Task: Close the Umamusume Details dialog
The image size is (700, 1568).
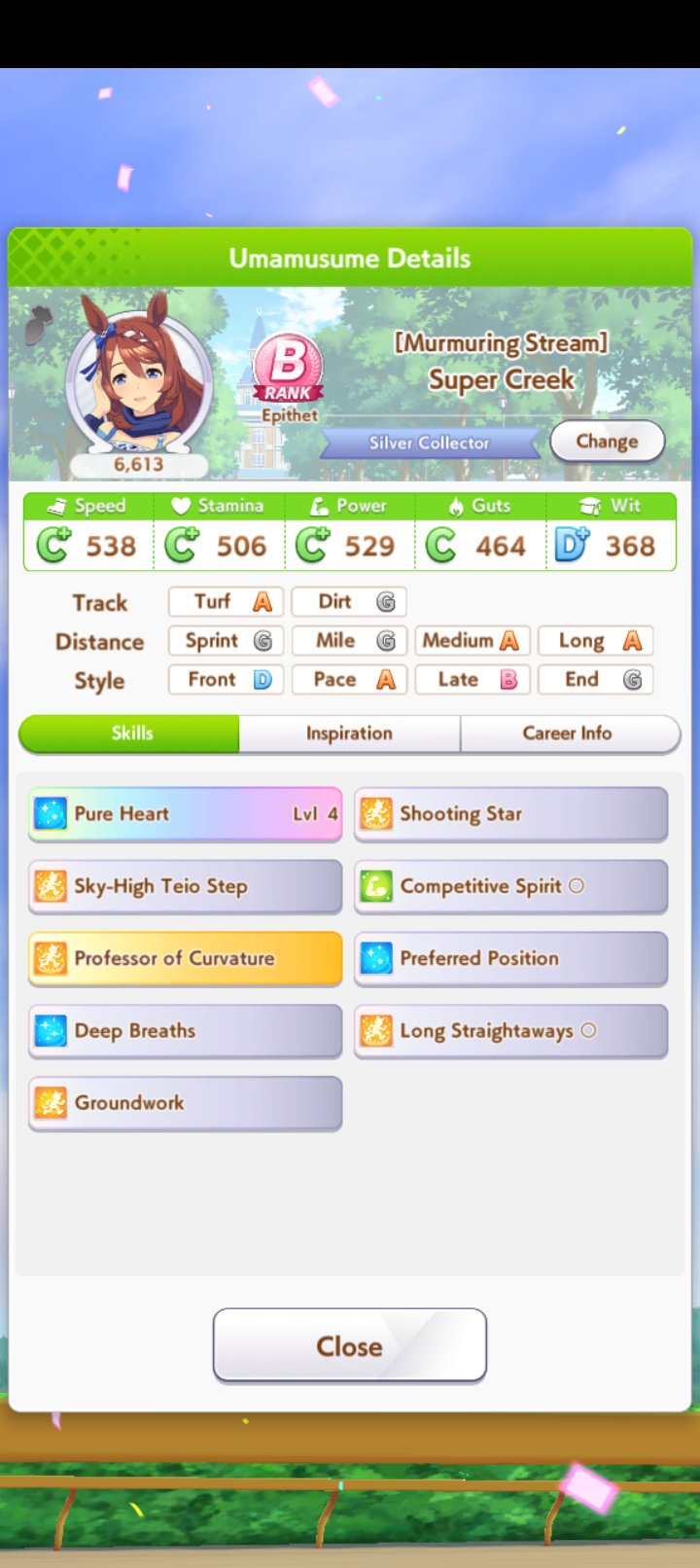Action: pyautogui.click(x=349, y=1345)
